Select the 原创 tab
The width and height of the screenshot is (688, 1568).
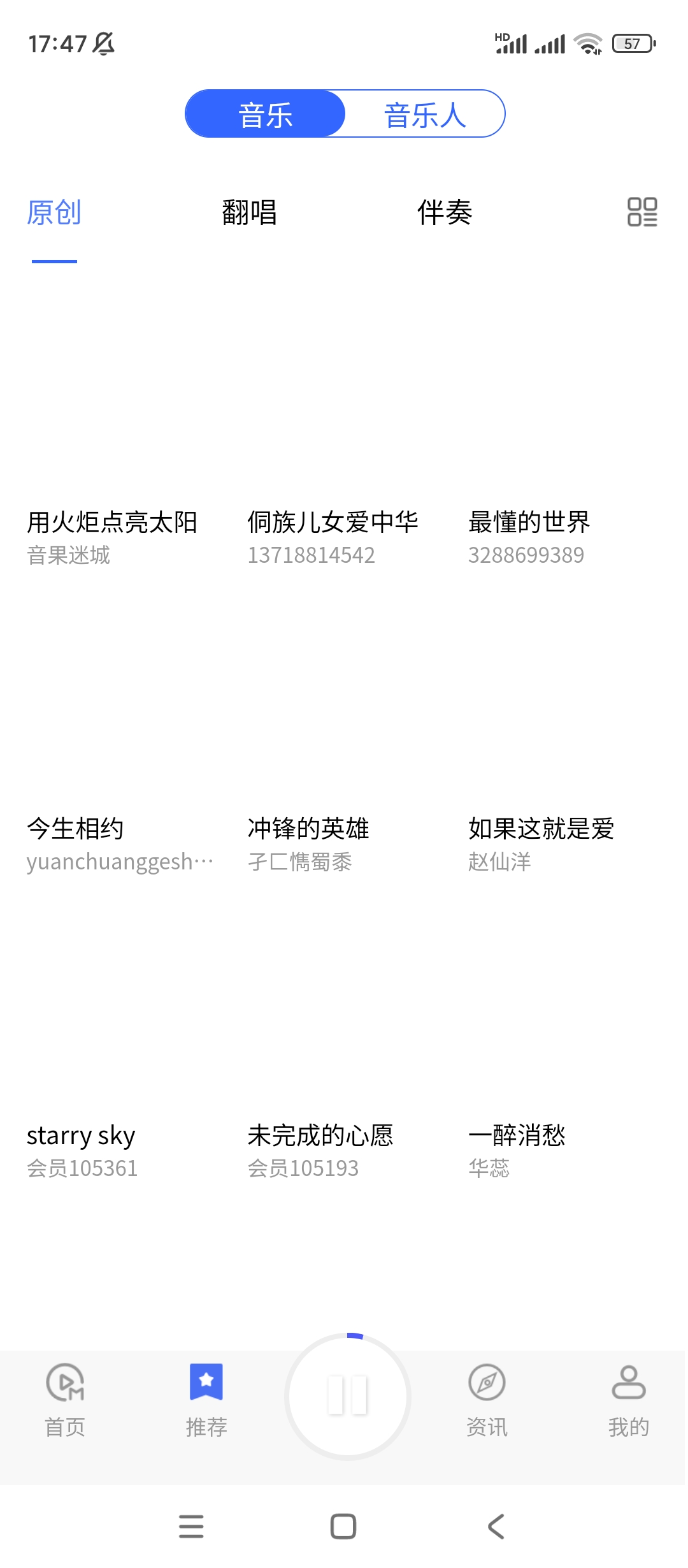click(x=54, y=212)
